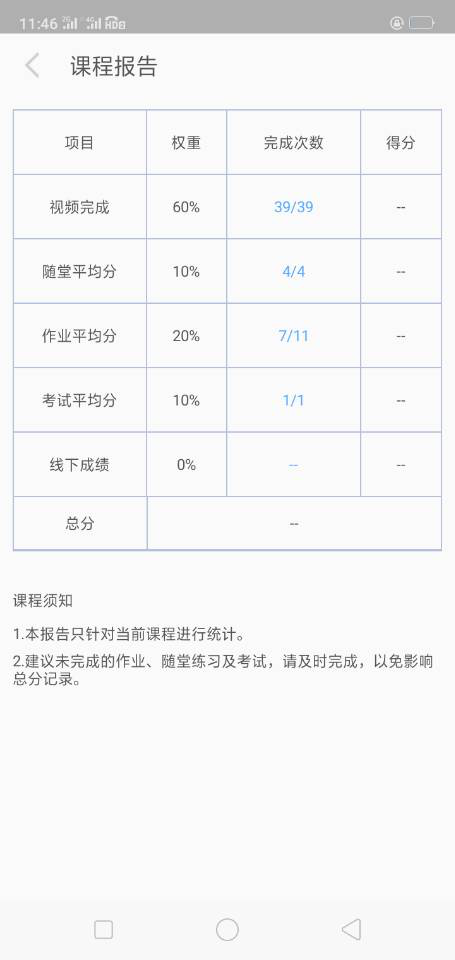Go back from the 课程报告 page
This screenshot has width=455, height=960.
tap(32, 66)
